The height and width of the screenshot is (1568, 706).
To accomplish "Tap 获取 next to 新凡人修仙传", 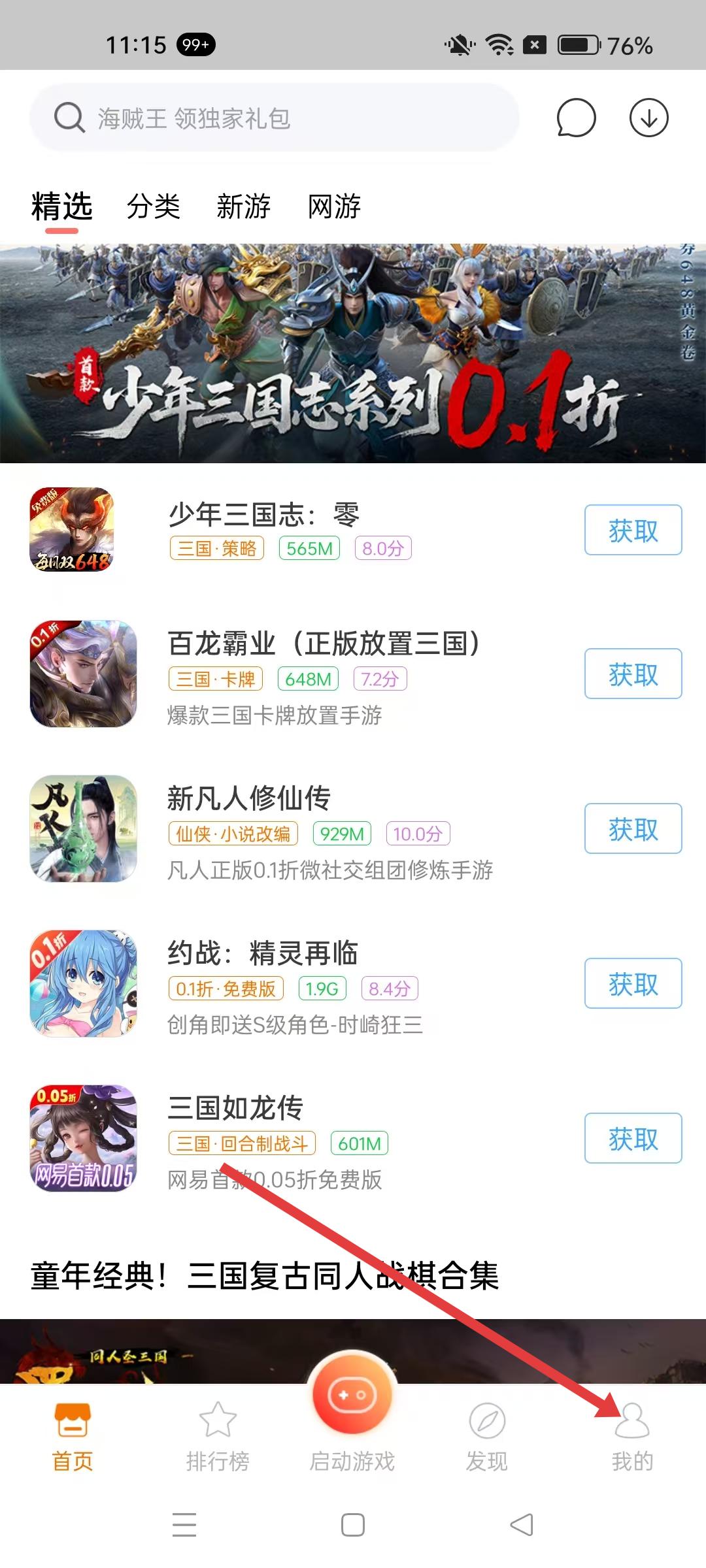I will click(x=633, y=828).
